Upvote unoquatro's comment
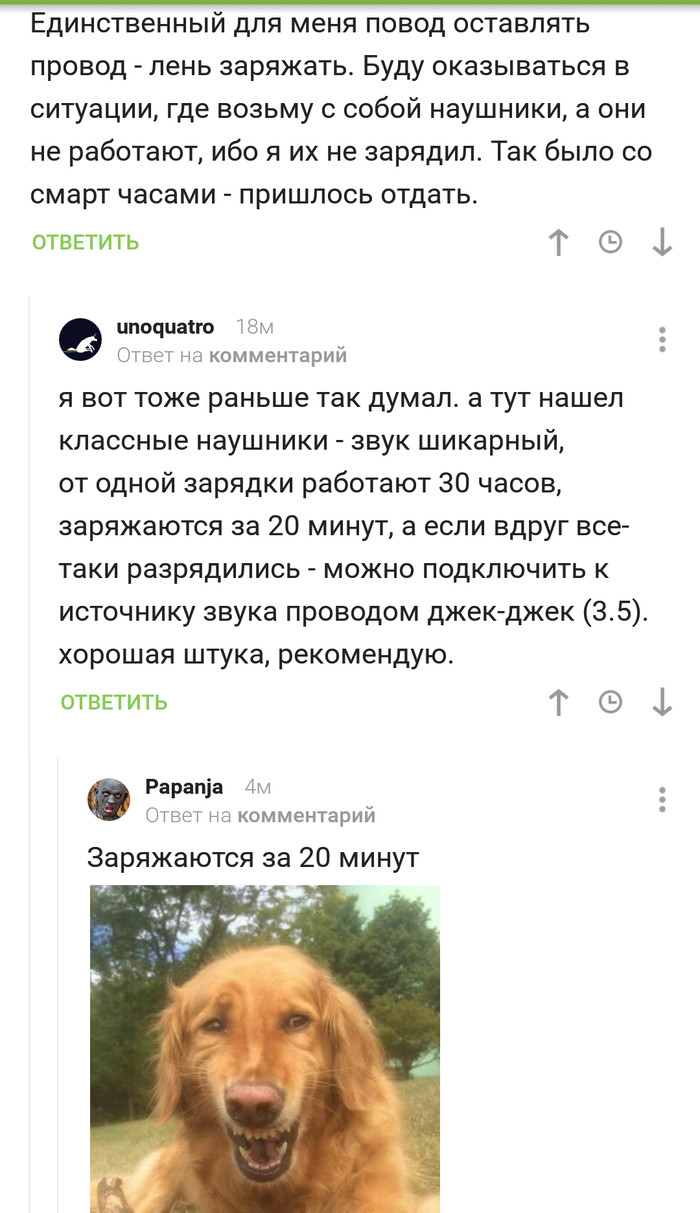Viewport: 700px width, 1213px height. click(559, 702)
